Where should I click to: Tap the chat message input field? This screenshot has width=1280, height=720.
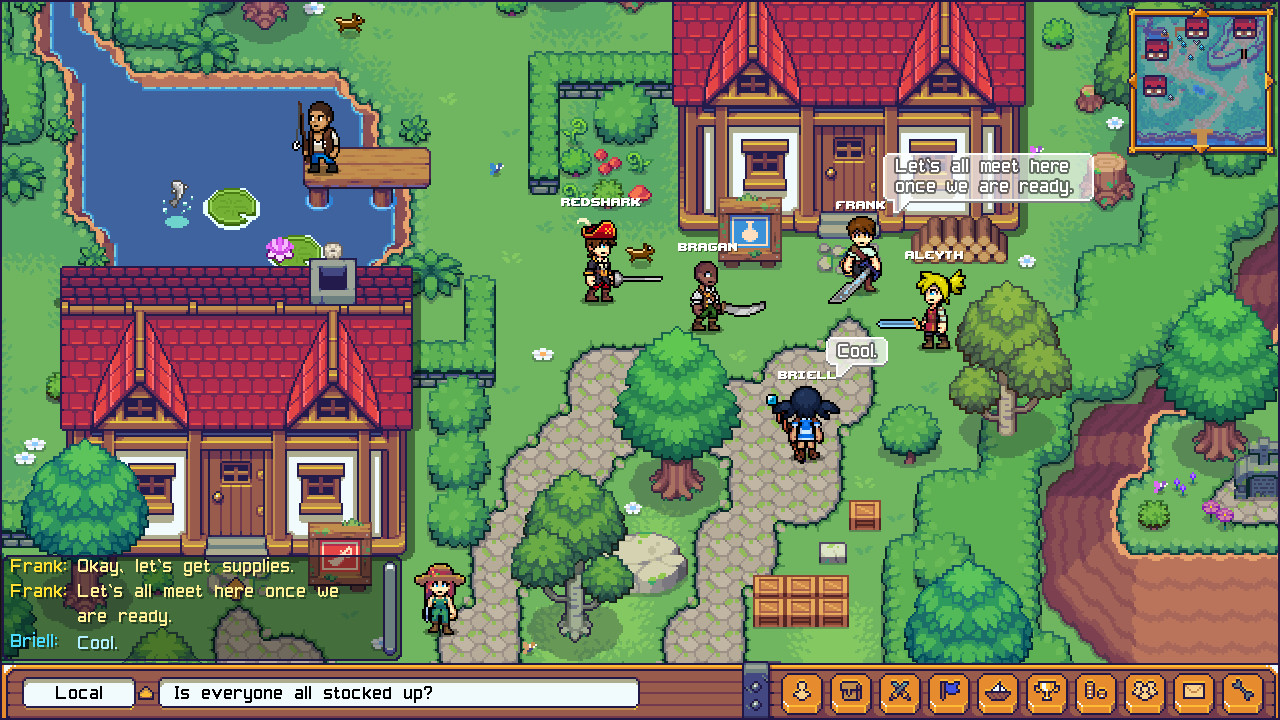(398, 693)
